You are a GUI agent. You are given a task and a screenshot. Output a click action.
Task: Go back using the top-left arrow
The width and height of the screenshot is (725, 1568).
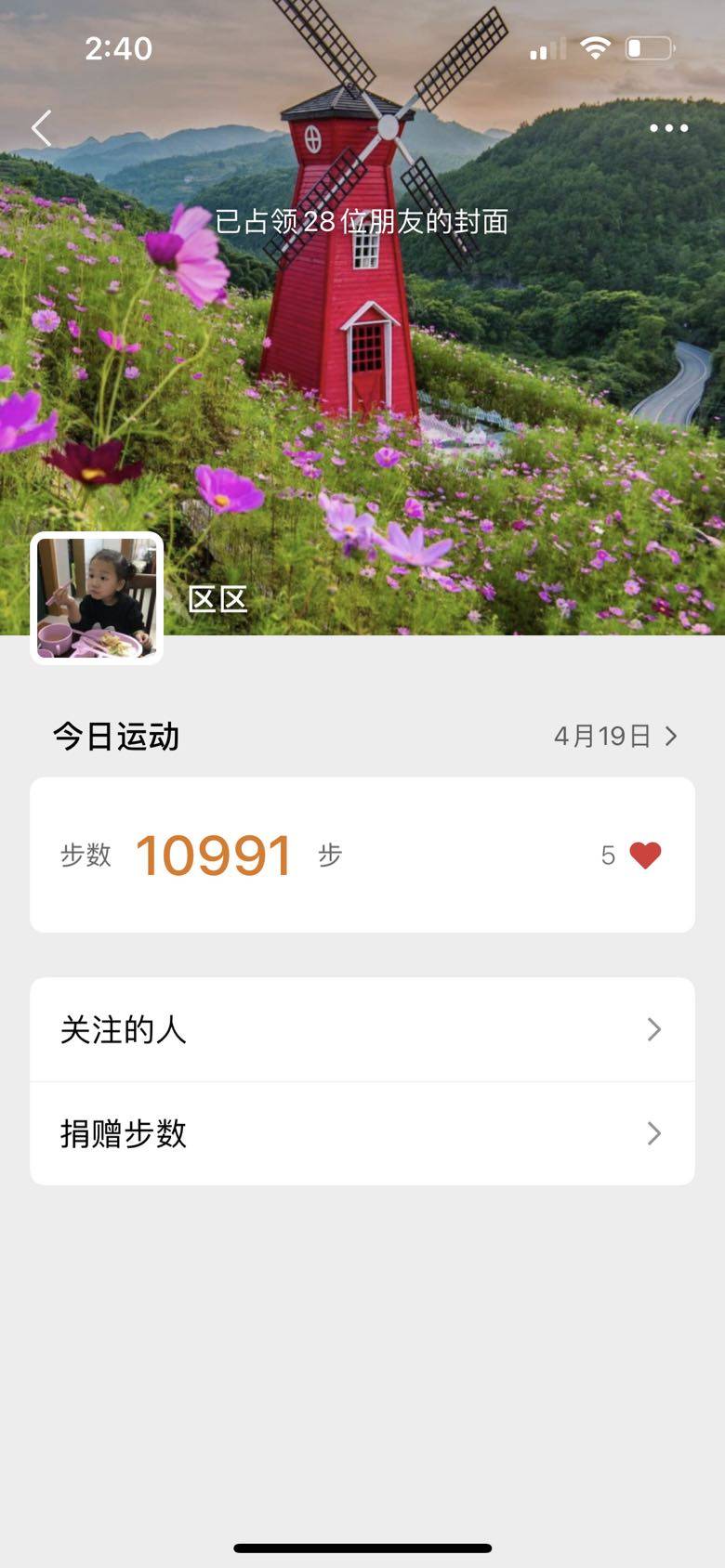42,128
